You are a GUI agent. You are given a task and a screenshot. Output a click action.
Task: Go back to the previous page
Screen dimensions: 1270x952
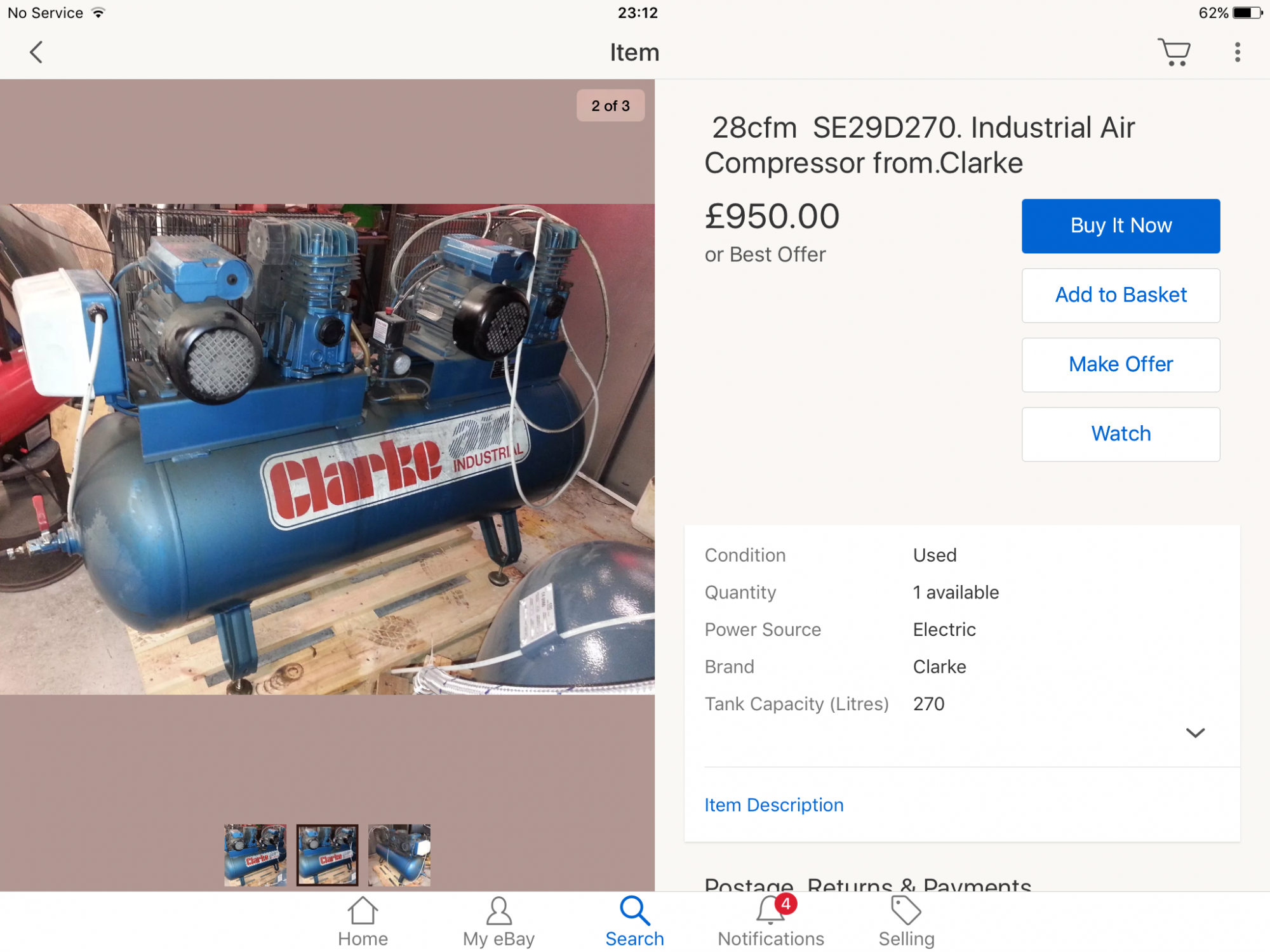pos(36,52)
